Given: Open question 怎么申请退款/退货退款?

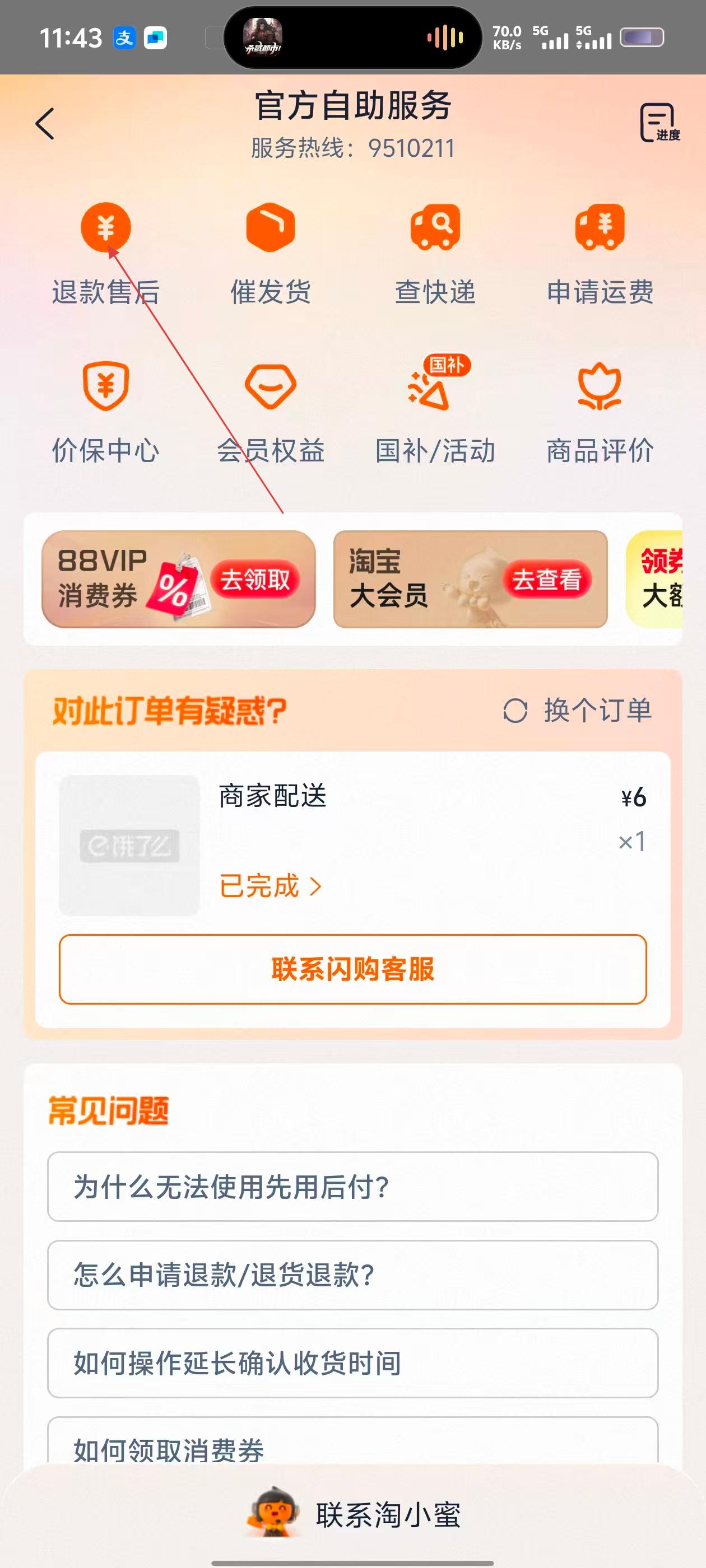Looking at the screenshot, I should (x=352, y=1275).
